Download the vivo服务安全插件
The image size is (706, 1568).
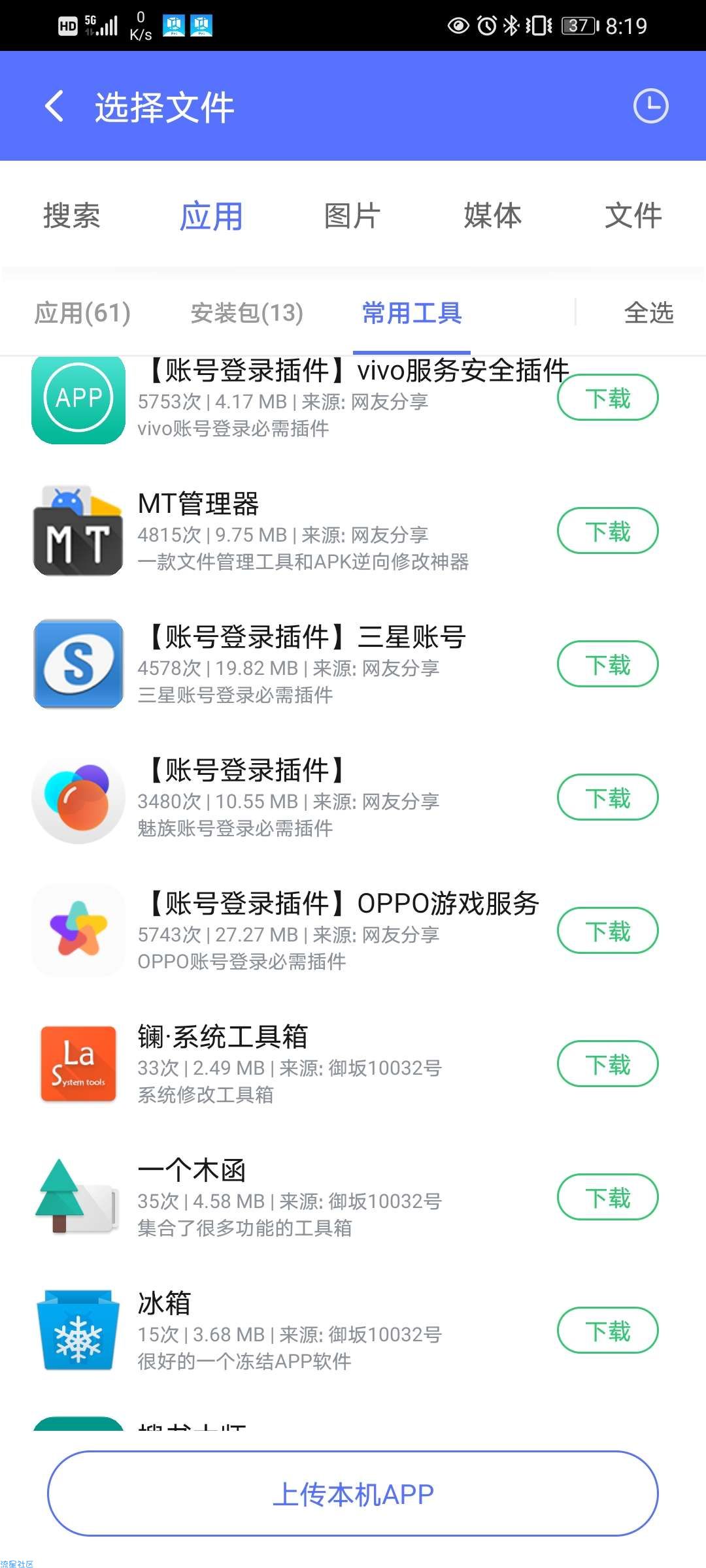click(x=607, y=398)
